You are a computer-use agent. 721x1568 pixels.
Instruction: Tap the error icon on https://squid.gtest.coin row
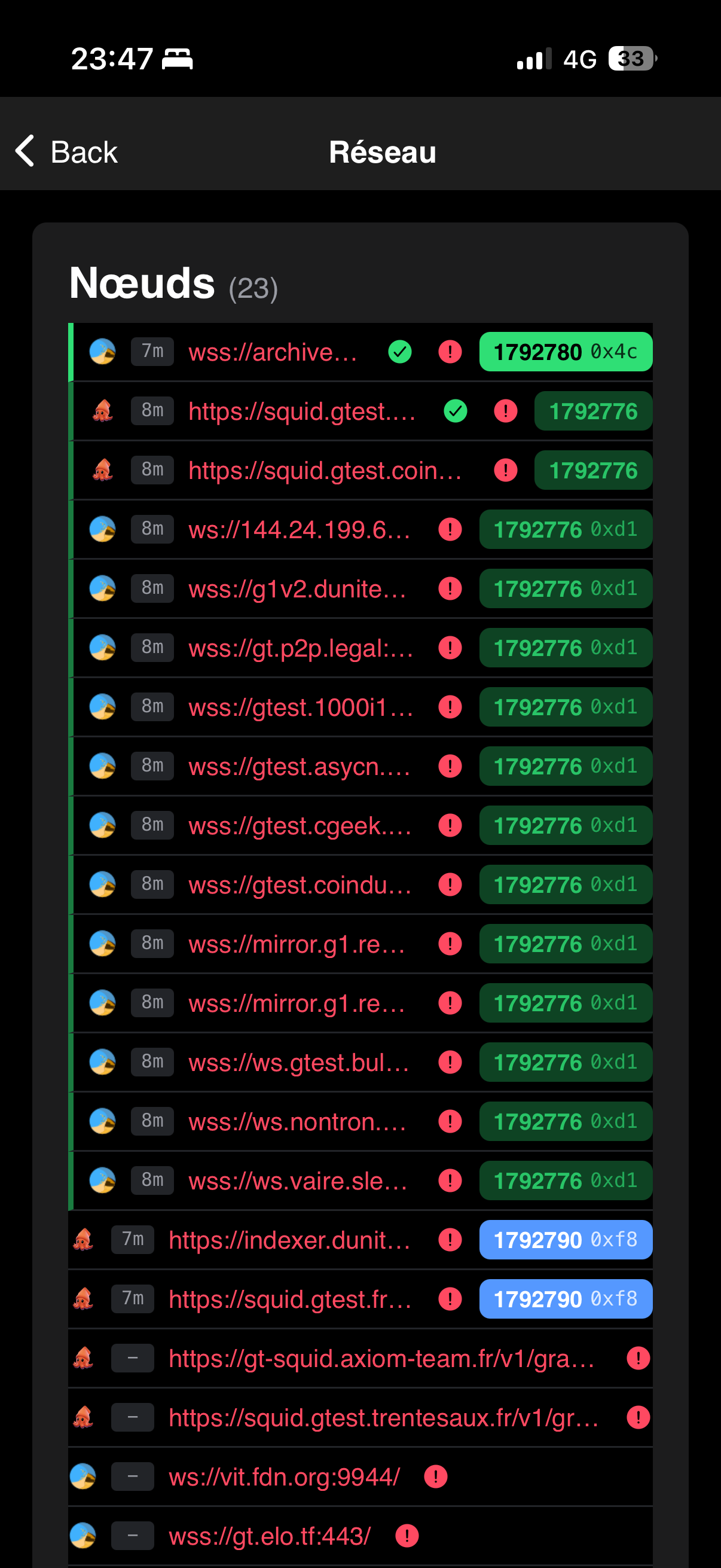click(505, 470)
